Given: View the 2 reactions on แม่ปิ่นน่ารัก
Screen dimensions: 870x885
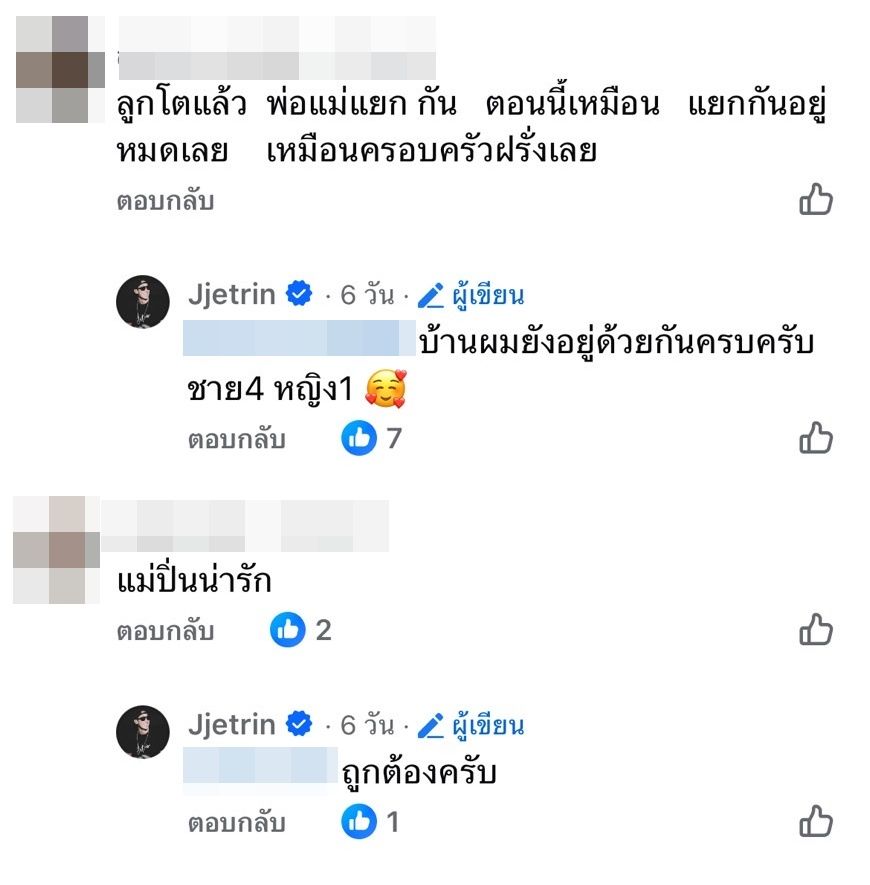Looking at the screenshot, I should [300, 630].
